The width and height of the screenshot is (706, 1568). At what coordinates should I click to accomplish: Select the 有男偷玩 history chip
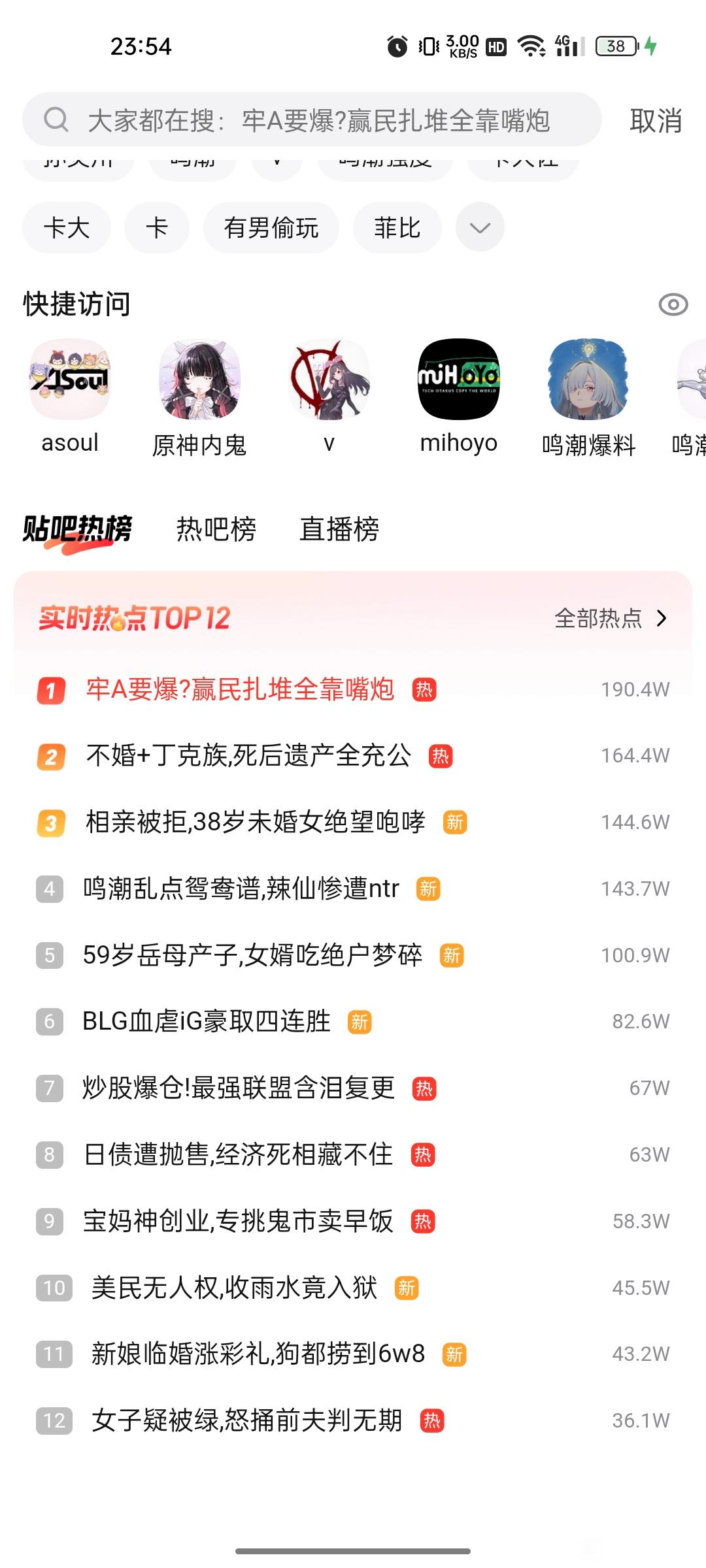pos(271,228)
